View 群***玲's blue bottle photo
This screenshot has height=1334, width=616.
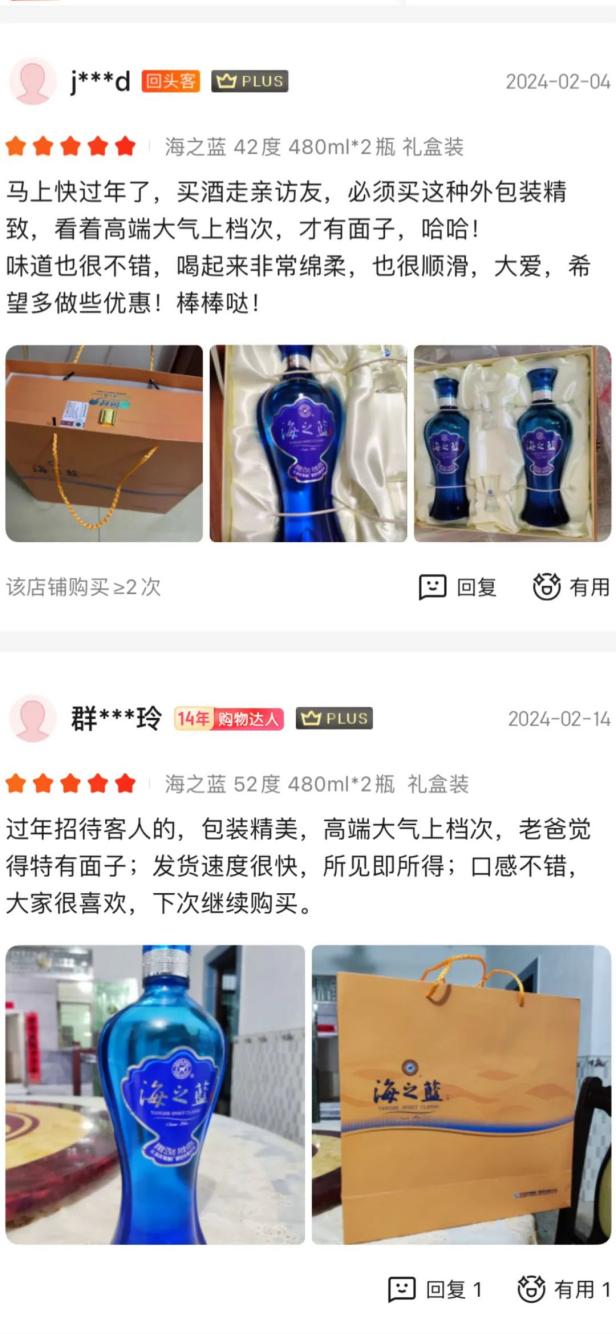point(155,1094)
